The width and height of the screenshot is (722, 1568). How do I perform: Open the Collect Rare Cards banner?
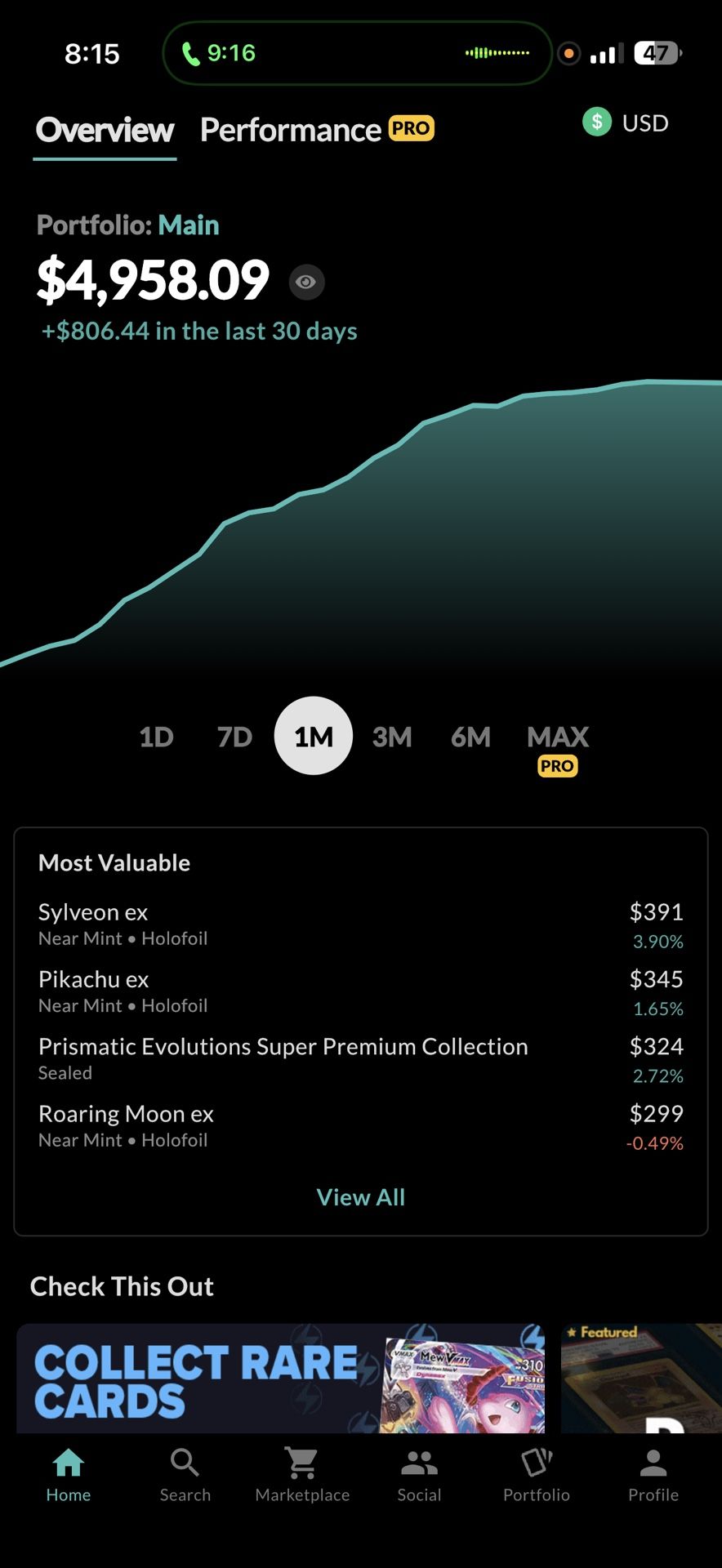(x=280, y=1379)
